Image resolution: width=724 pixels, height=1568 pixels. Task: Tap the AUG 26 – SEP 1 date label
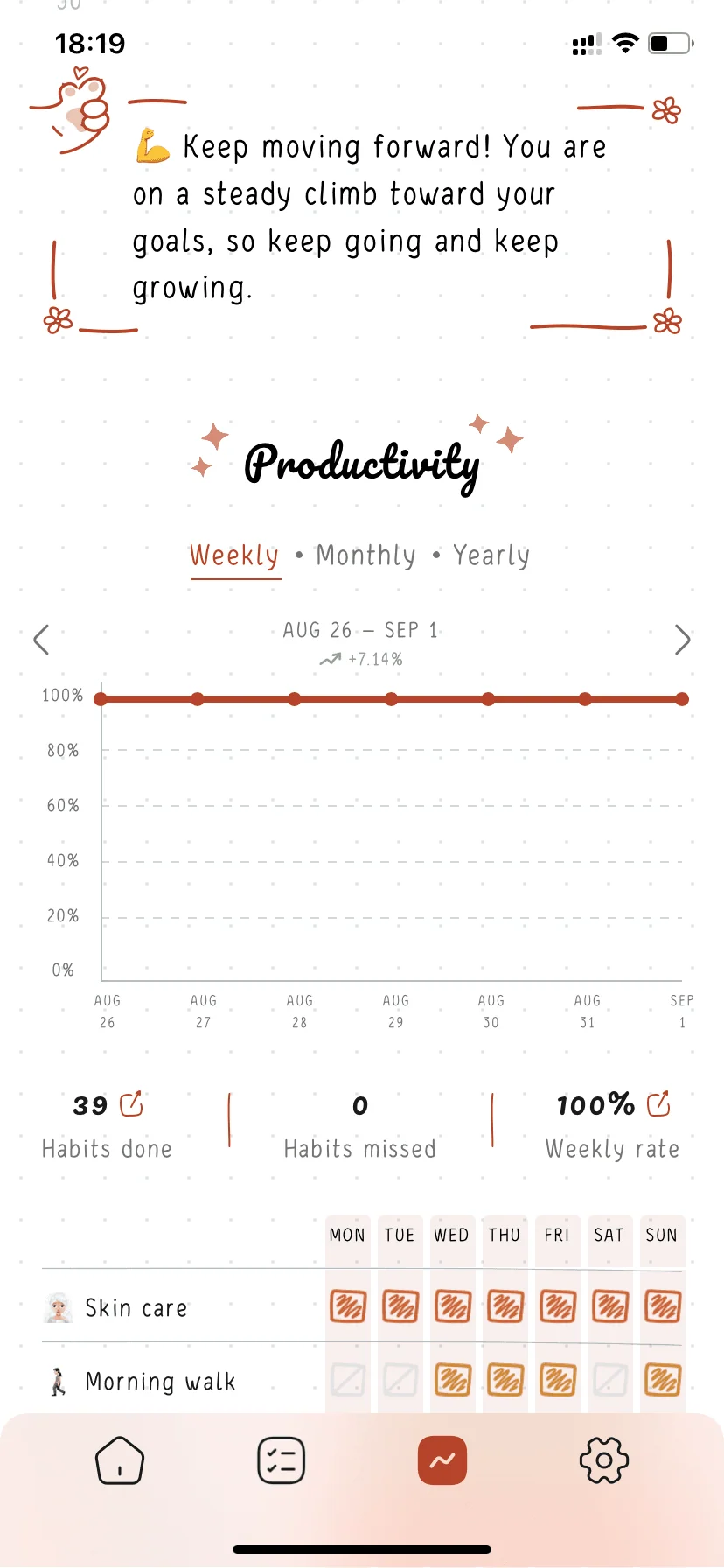[362, 629]
